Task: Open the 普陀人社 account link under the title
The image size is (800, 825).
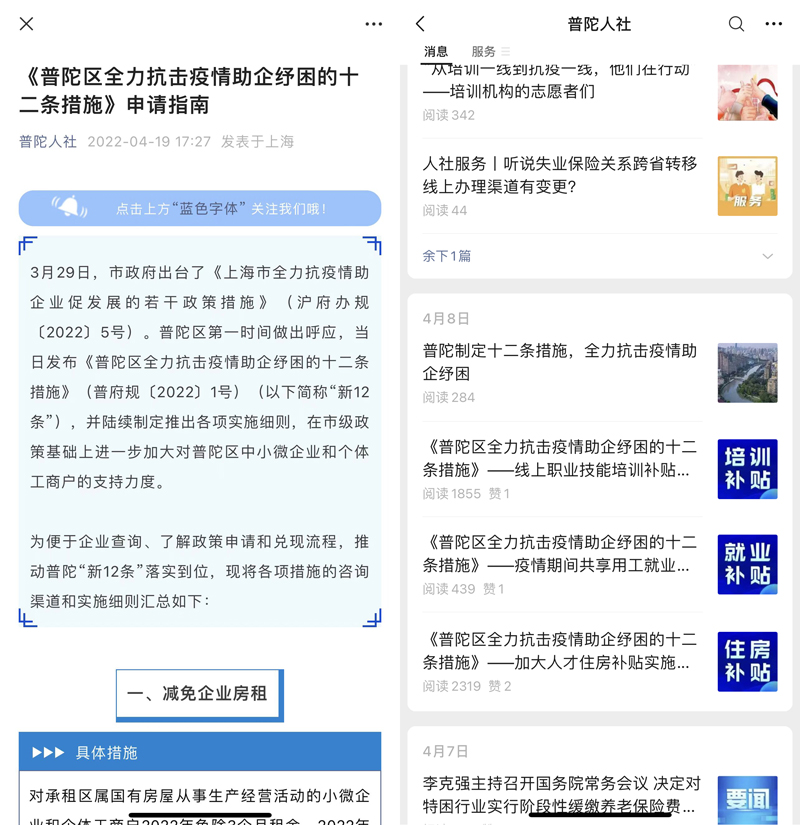Action: coord(48,142)
